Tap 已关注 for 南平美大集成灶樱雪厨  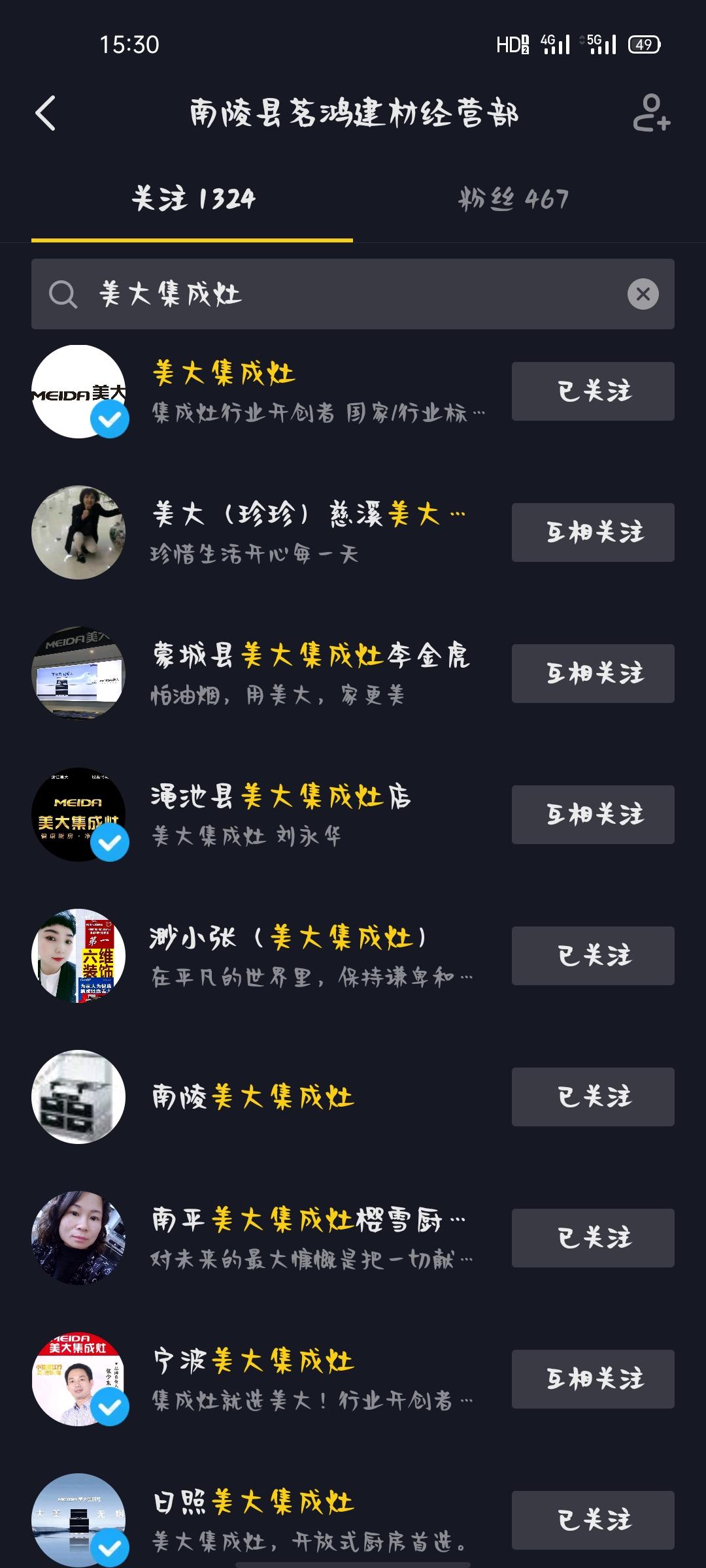592,1238
